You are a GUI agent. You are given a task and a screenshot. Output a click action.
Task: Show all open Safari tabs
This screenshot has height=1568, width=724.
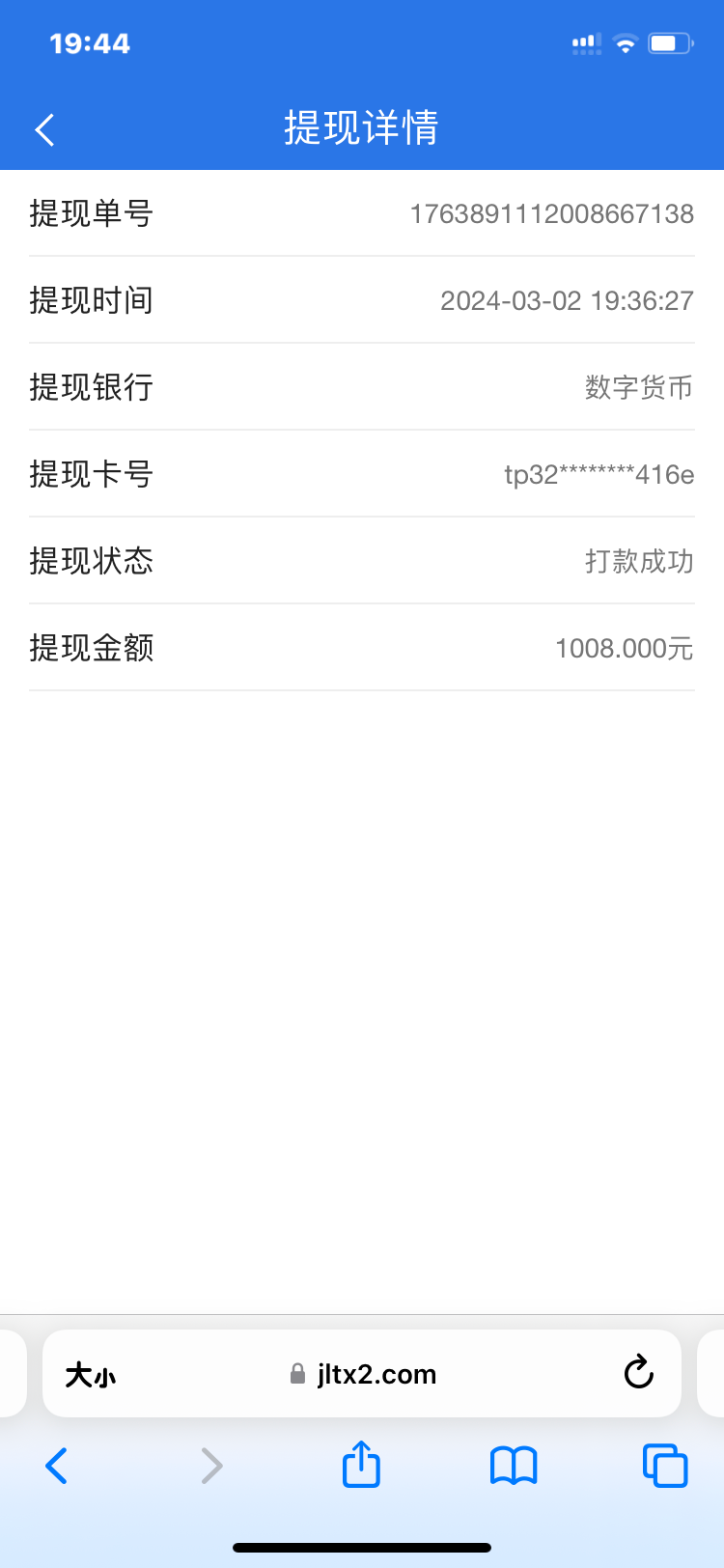point(665,1465)
